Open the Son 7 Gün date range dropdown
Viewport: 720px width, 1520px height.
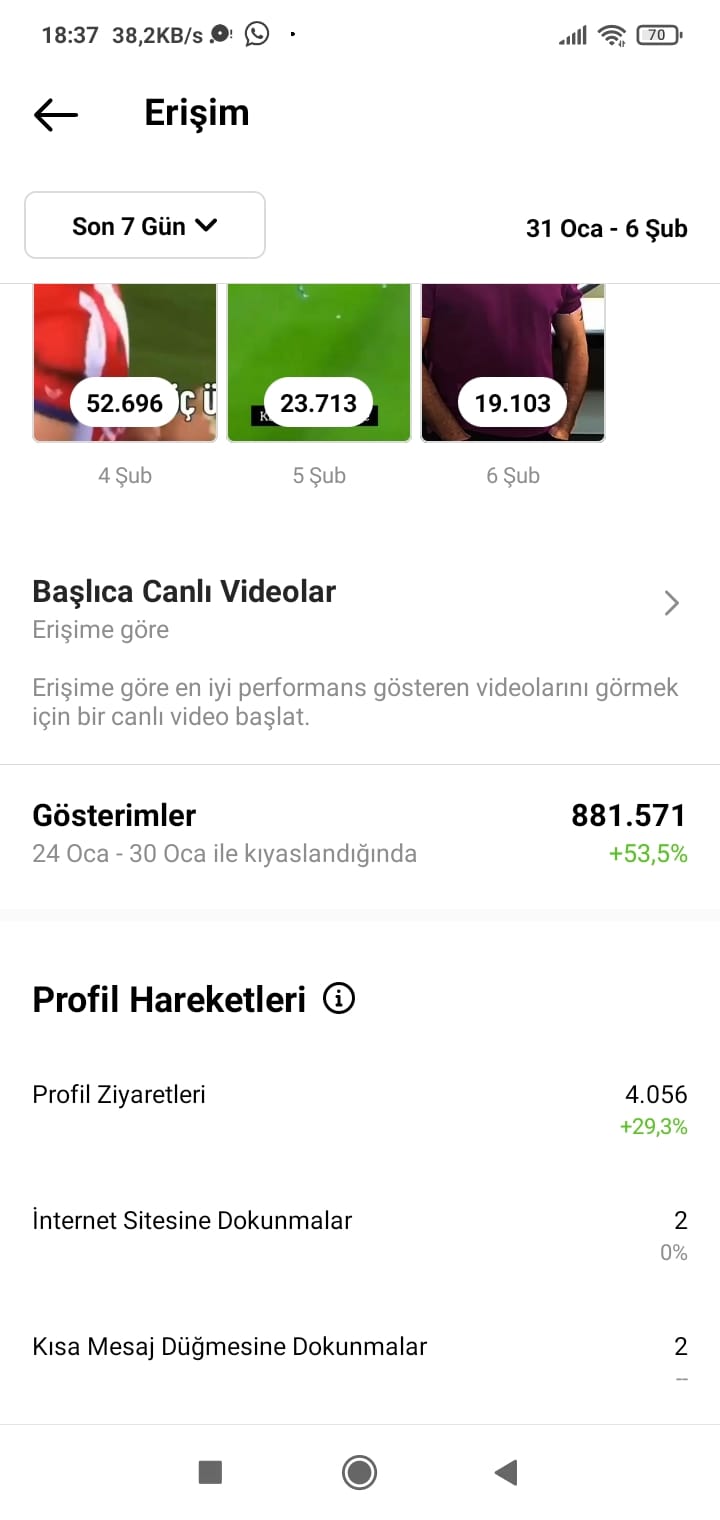(145, 226)
